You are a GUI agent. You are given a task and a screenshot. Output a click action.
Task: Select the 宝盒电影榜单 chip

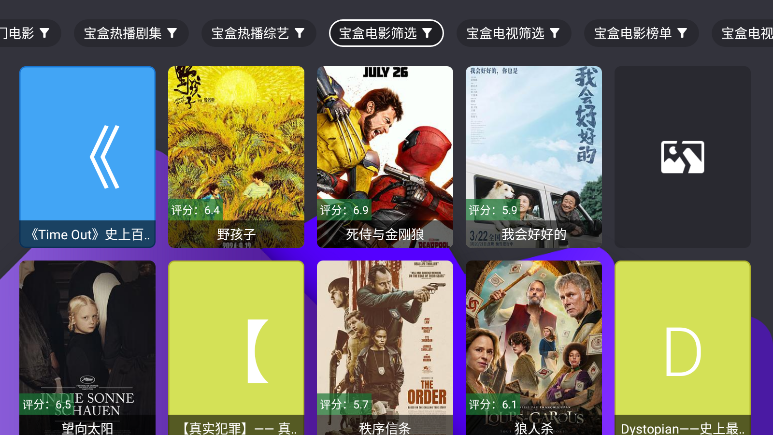(641, 33)
